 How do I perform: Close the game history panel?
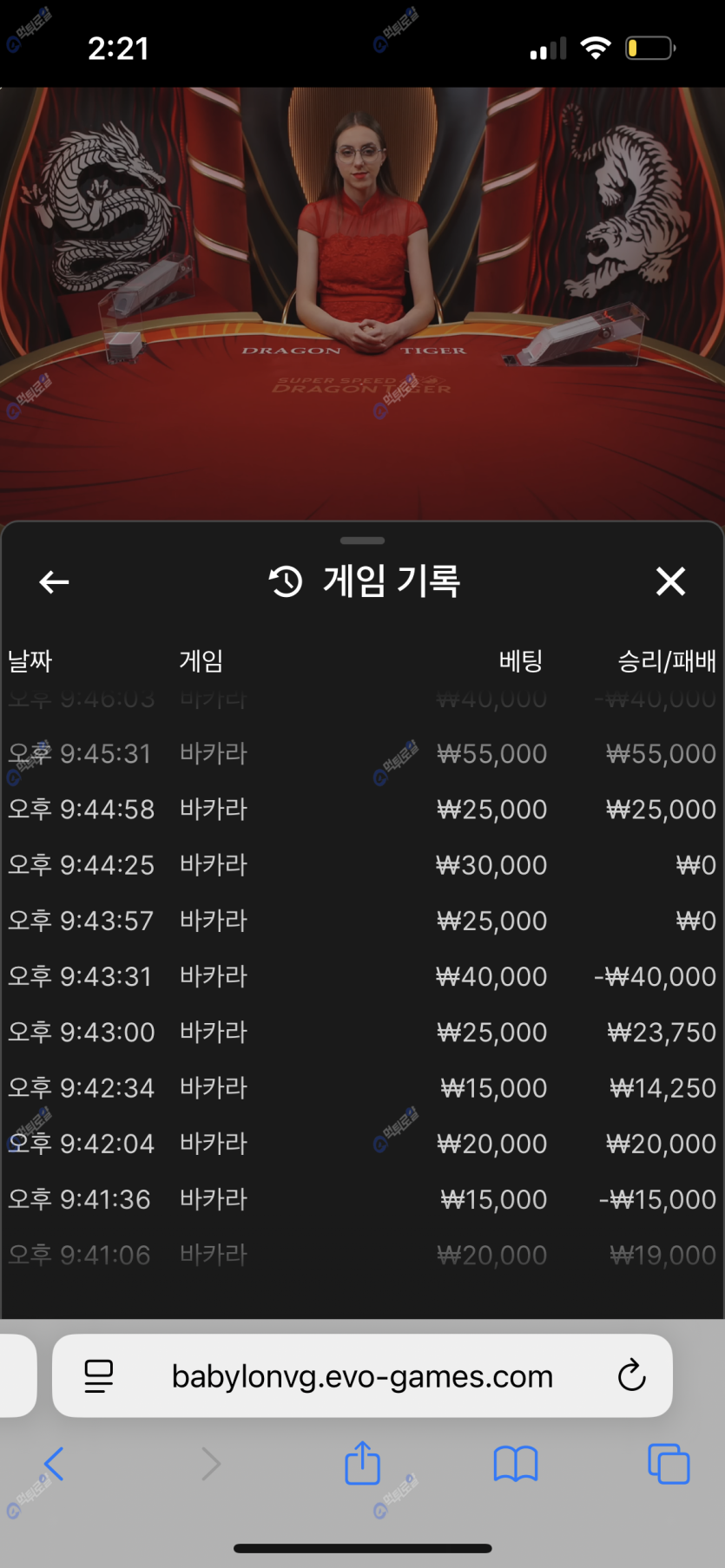[670, 581]
